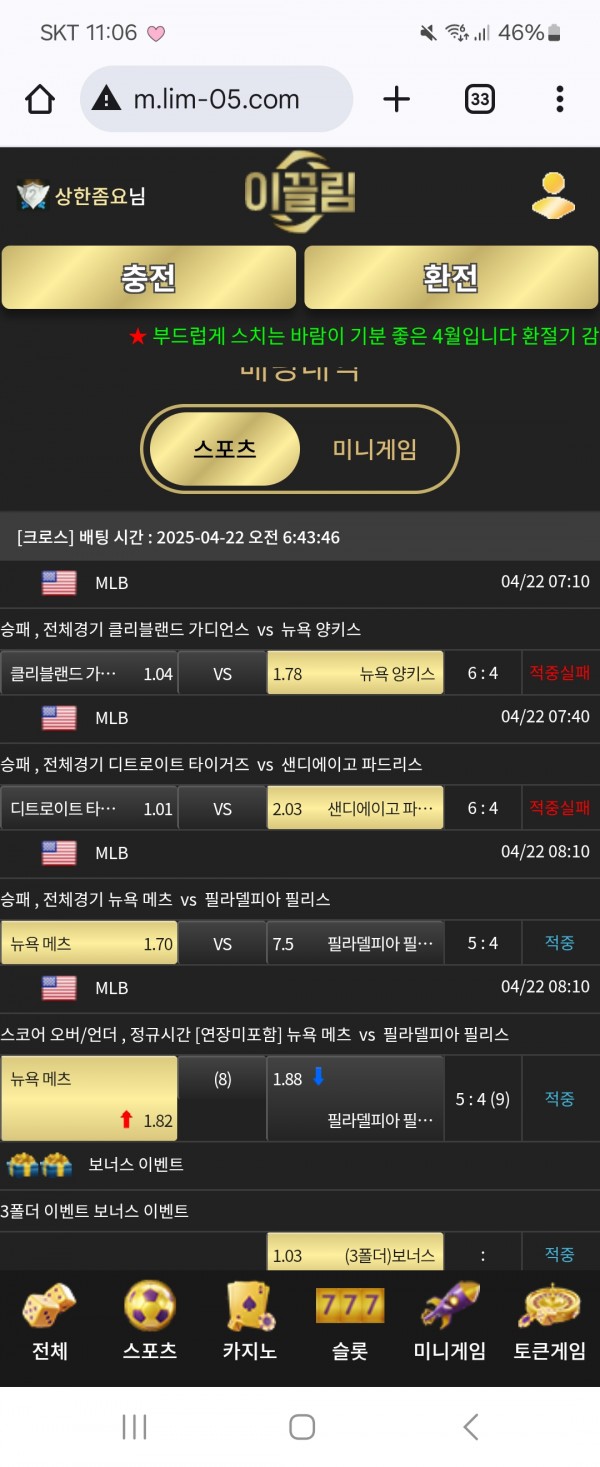Go to the browser home page

tap(40, 99)
